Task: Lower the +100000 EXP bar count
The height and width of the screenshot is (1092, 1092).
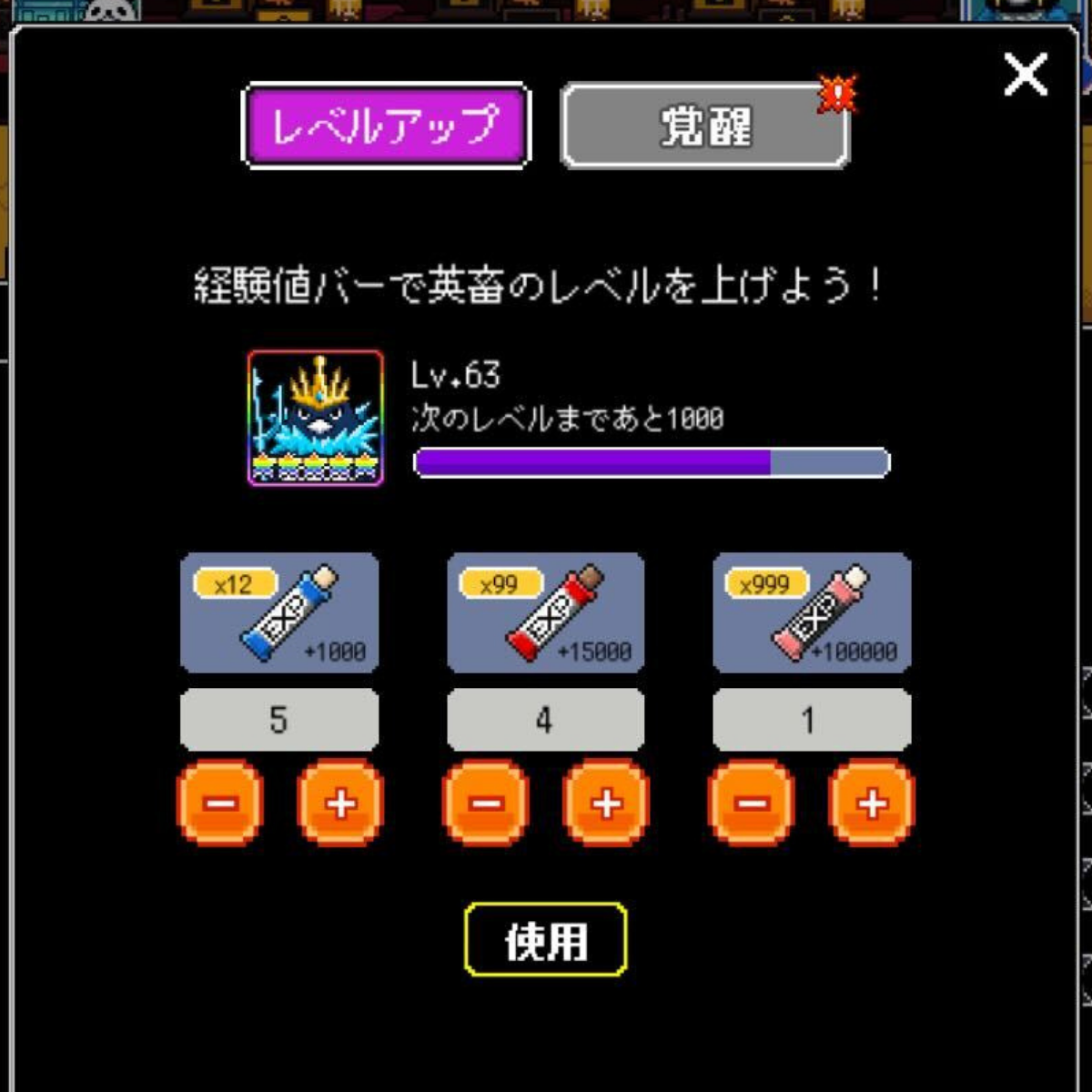Action: click(x=751, y=804)
